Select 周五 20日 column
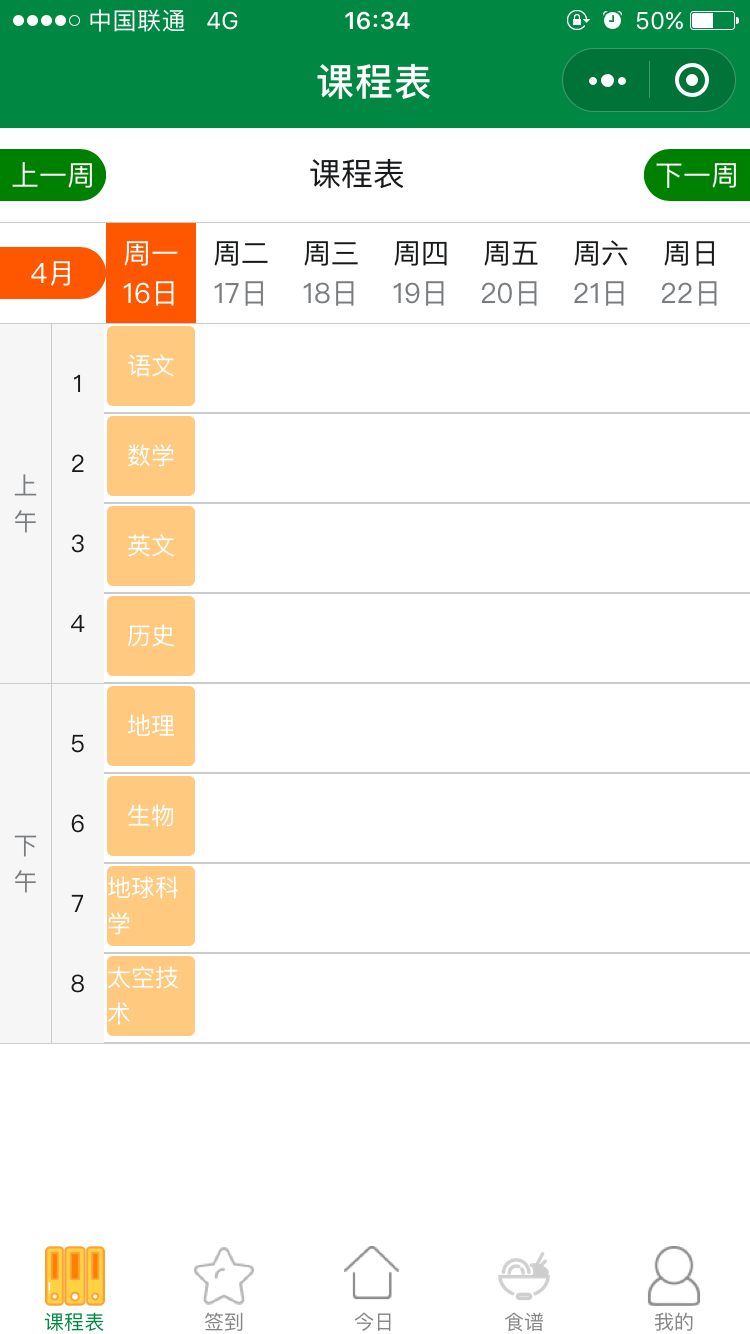The height and width of the screenshot is (1334, 750). (x=511, y=273)
